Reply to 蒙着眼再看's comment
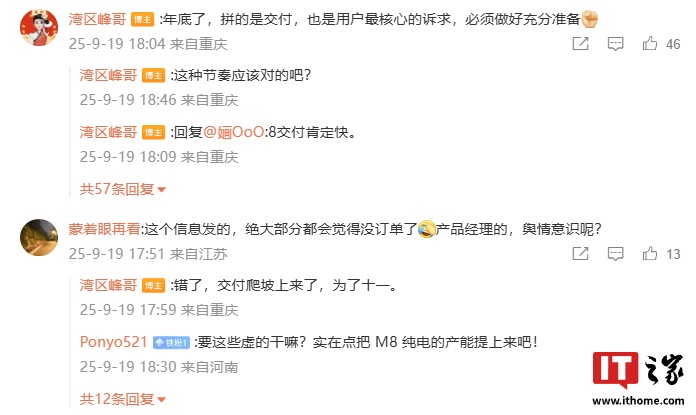This screenshot has width=696, height=415. (x=615, y=254)
